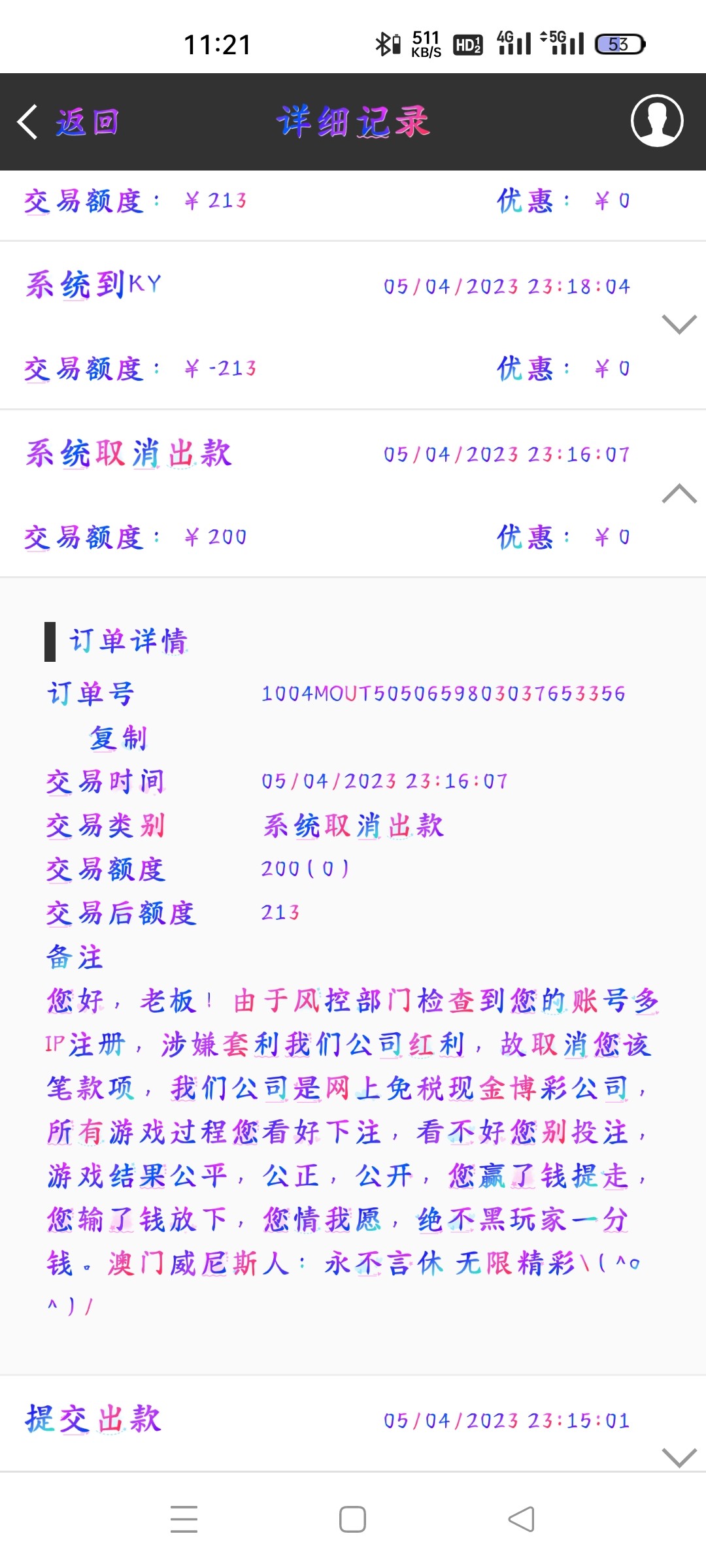Viewport: 706px width, 1568px height.
Task: Copy the order number with 复制
Action: pyautogui.click(x=118, y=738)
